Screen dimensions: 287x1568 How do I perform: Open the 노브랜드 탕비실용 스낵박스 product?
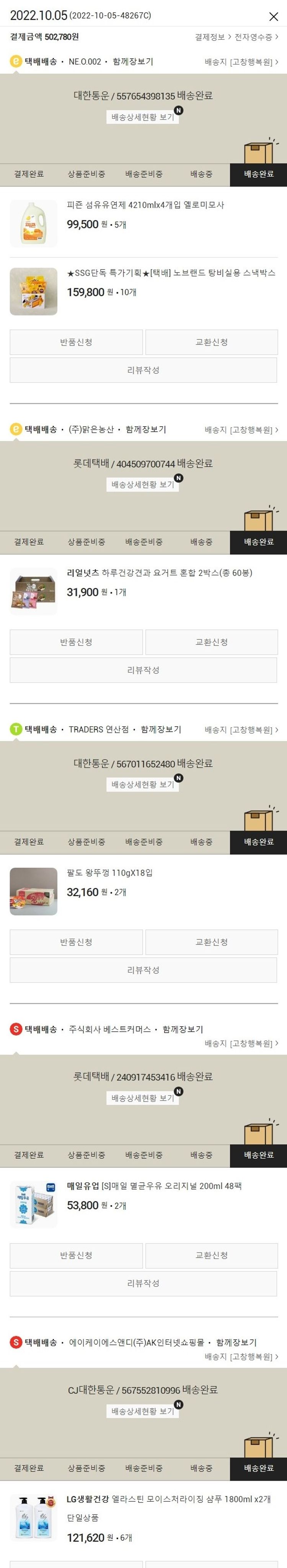click(x=171, y=273)
